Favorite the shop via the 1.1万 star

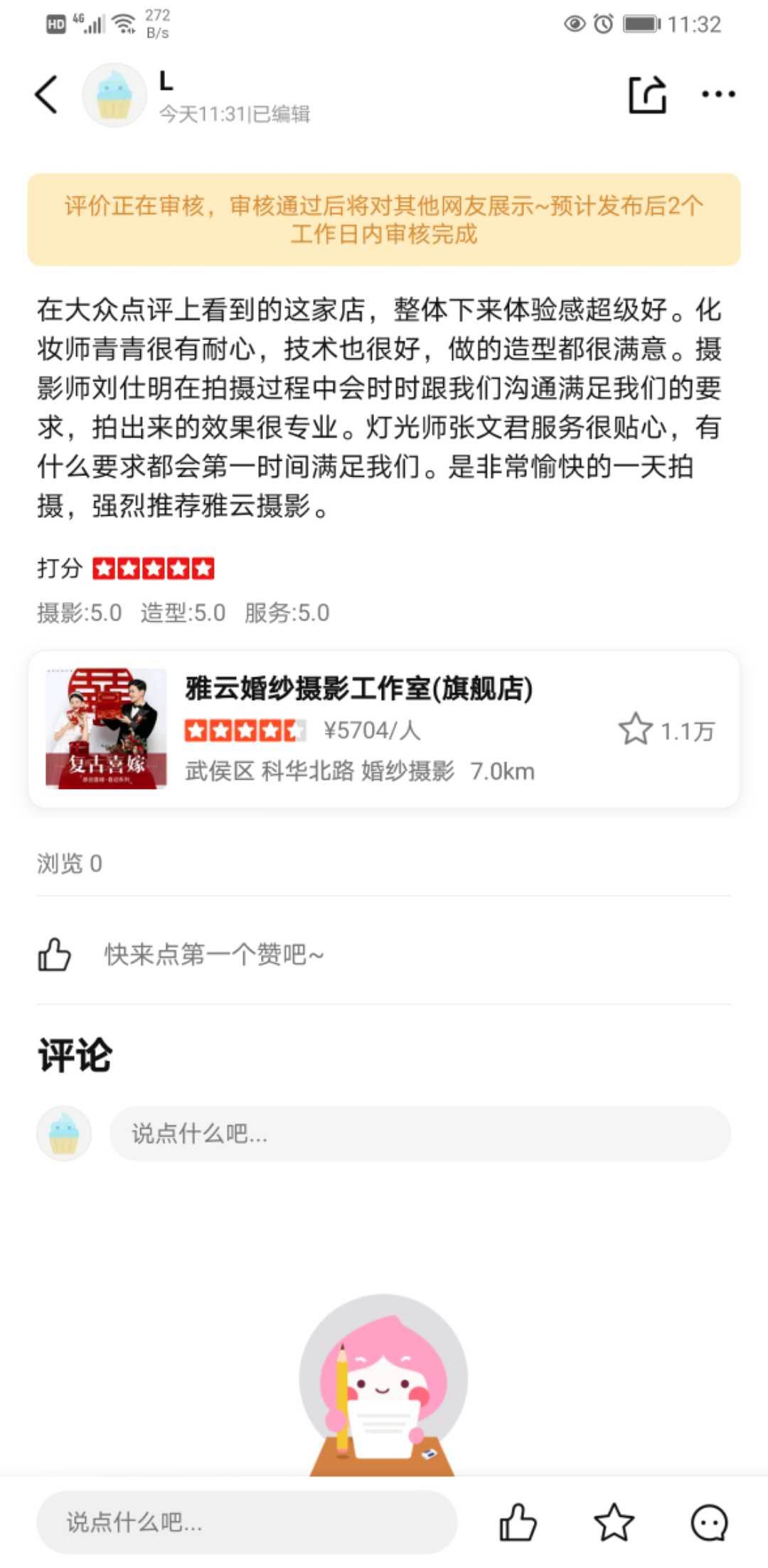coord(635,729)
